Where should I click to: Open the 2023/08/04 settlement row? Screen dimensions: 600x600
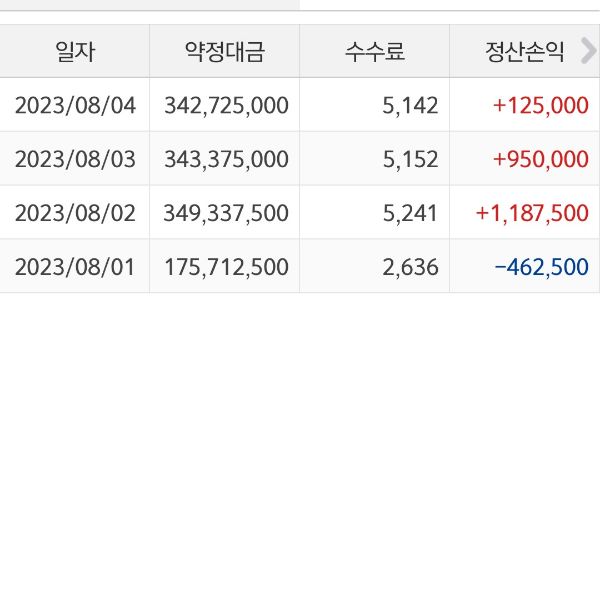pyautogui.click(x=300, y=105)
